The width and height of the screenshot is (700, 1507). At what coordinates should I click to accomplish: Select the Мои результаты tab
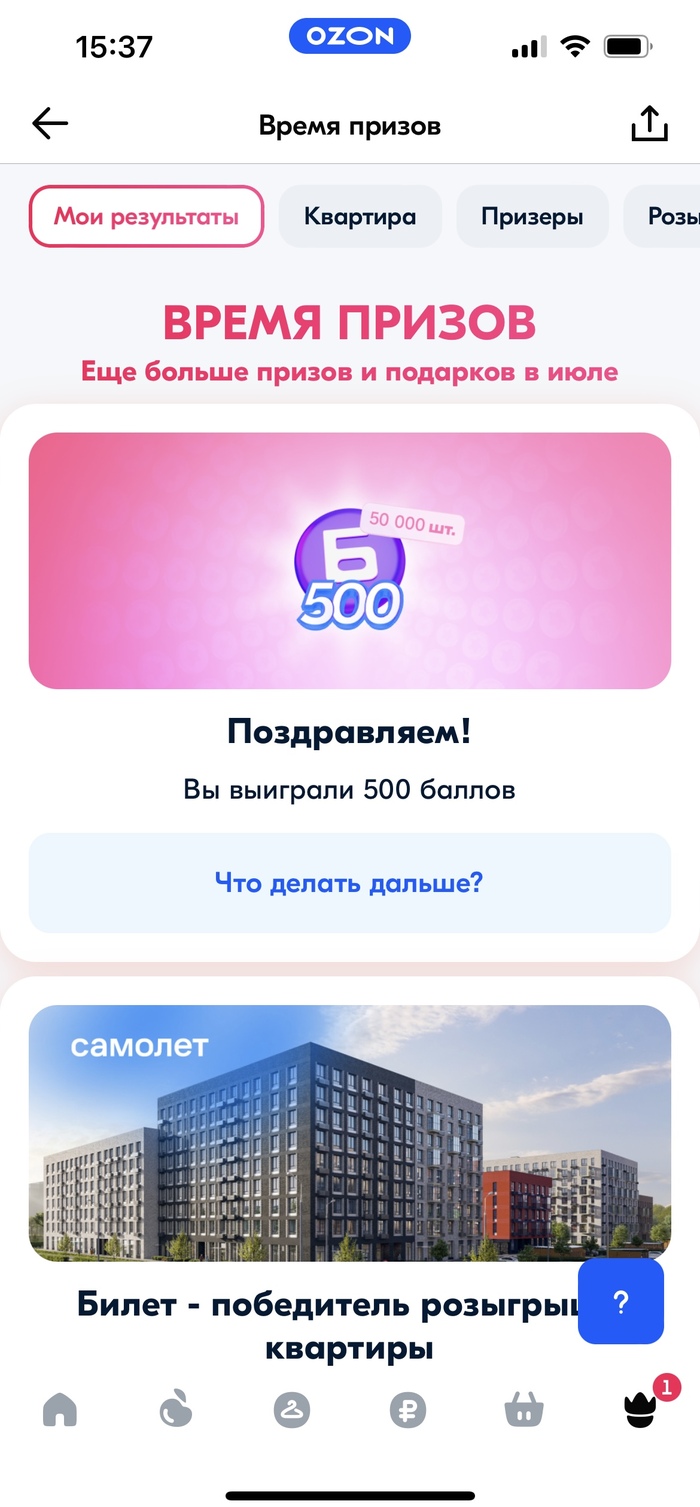point(147,216)
